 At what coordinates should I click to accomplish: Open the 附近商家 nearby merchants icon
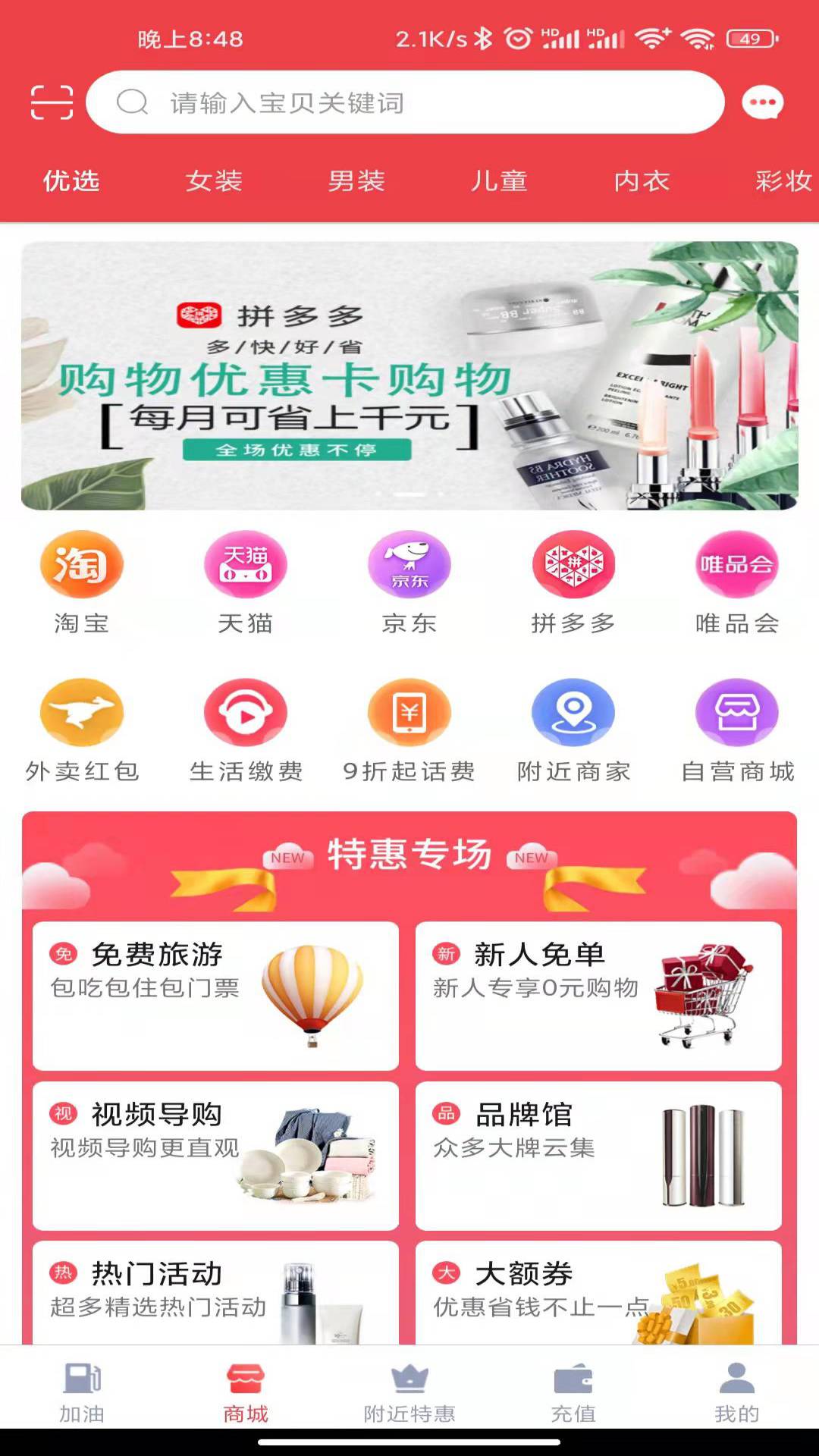pos(574,713)
